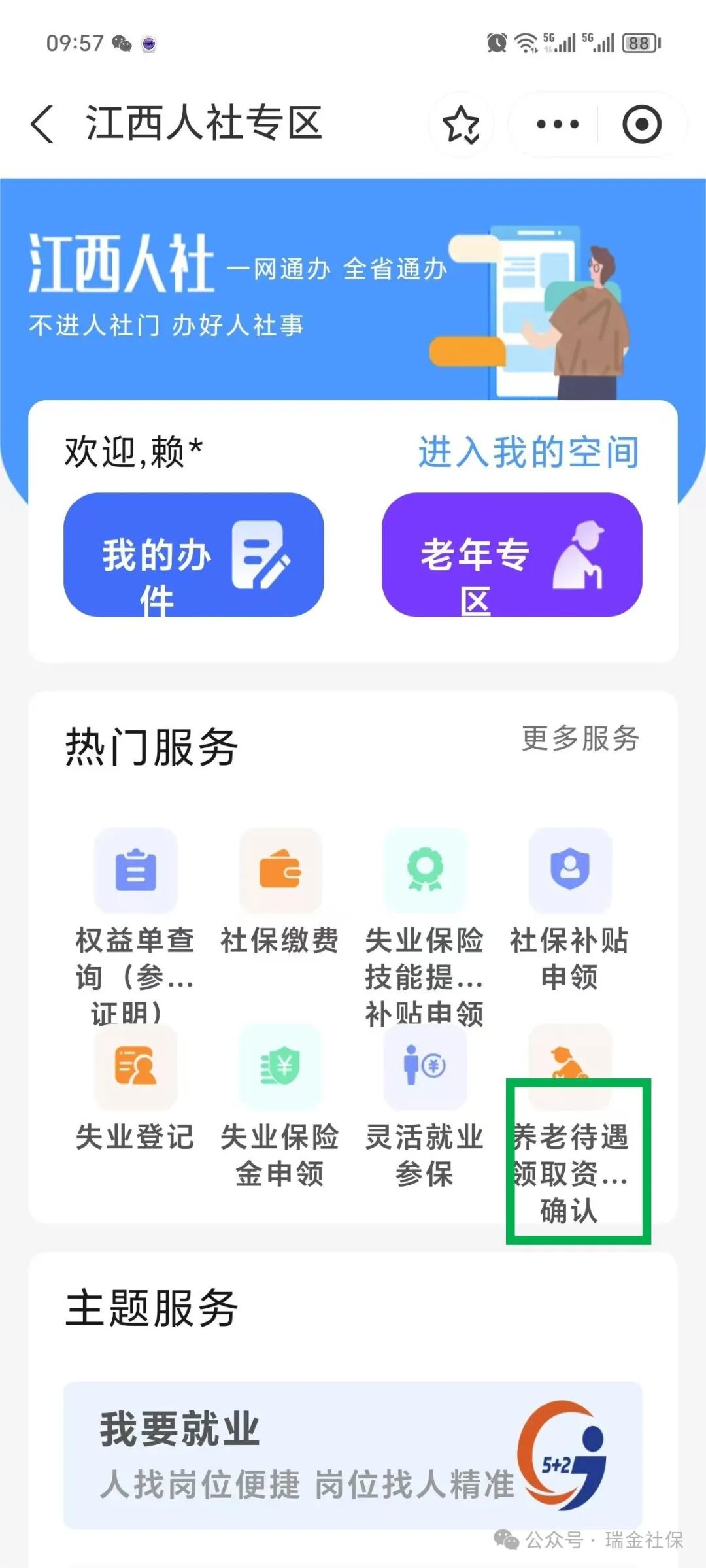706x1568 pixels.
Task: Open 老年专区
Action: tap(511, 554)
